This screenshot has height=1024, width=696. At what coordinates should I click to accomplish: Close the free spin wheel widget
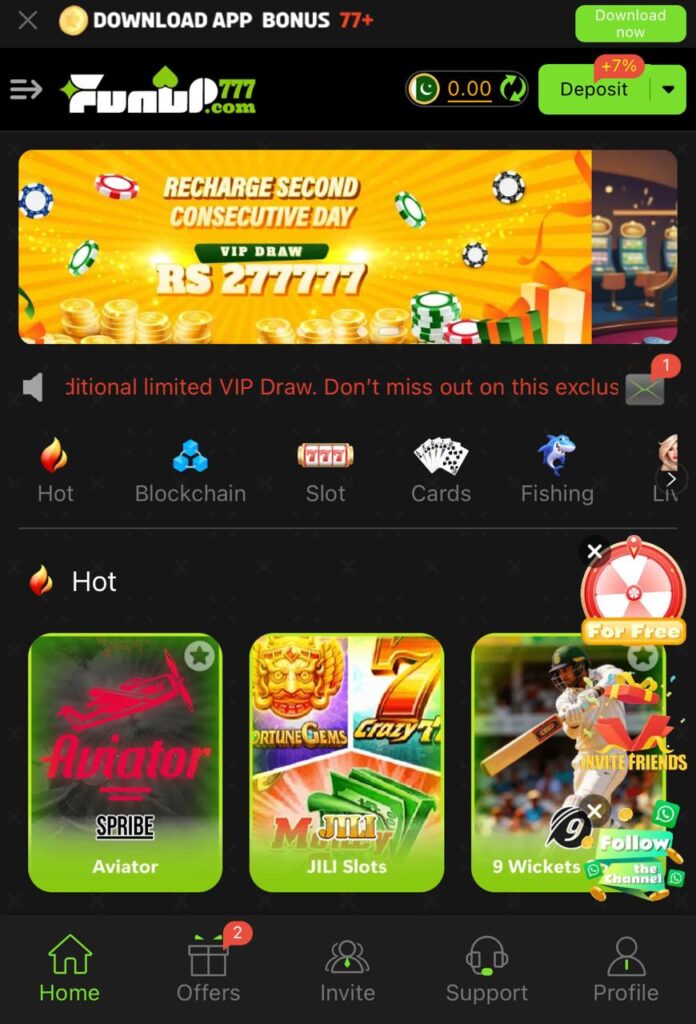(x=594, y=551)
